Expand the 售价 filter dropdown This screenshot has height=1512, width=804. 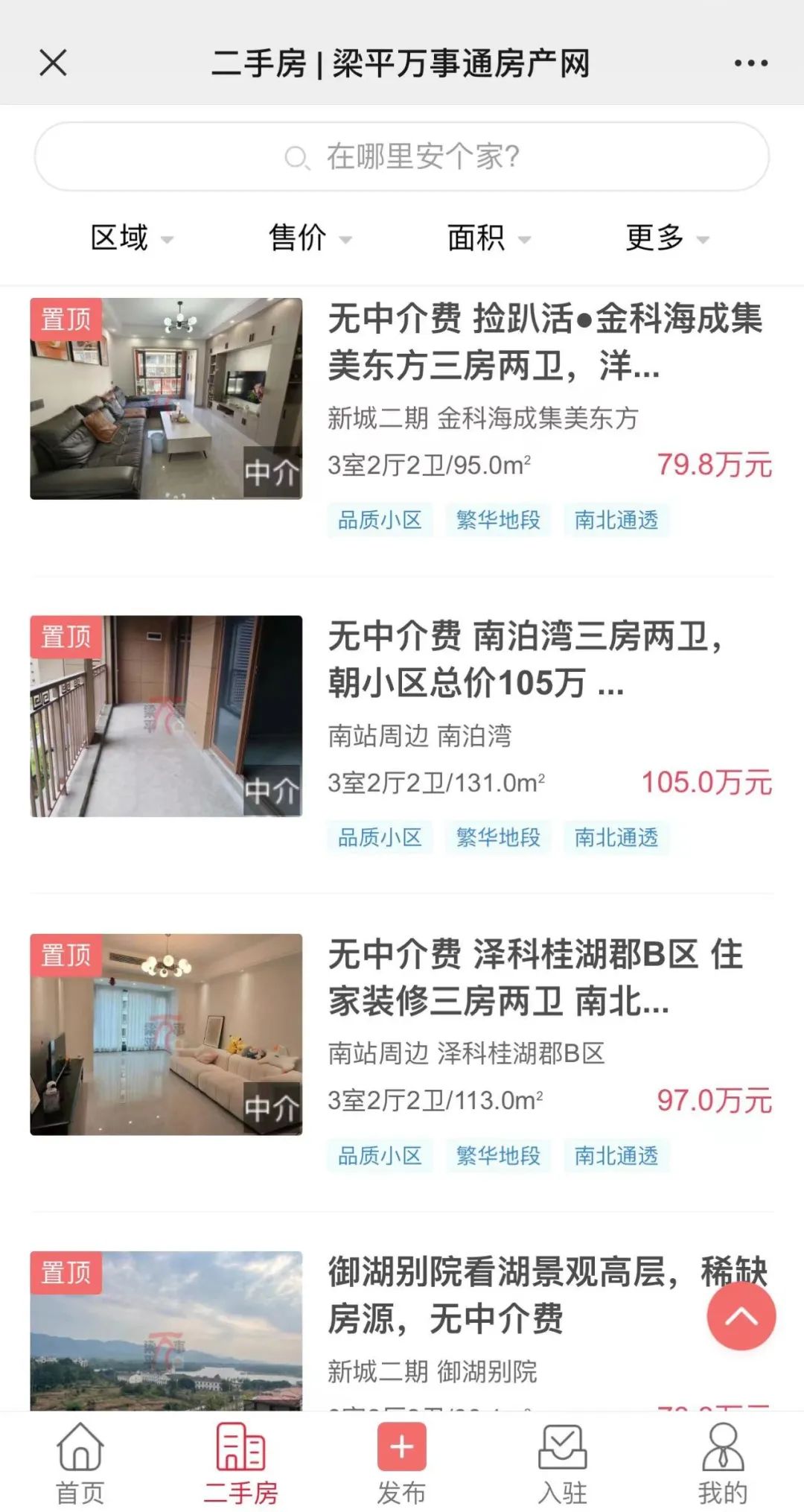click(309, 238)
